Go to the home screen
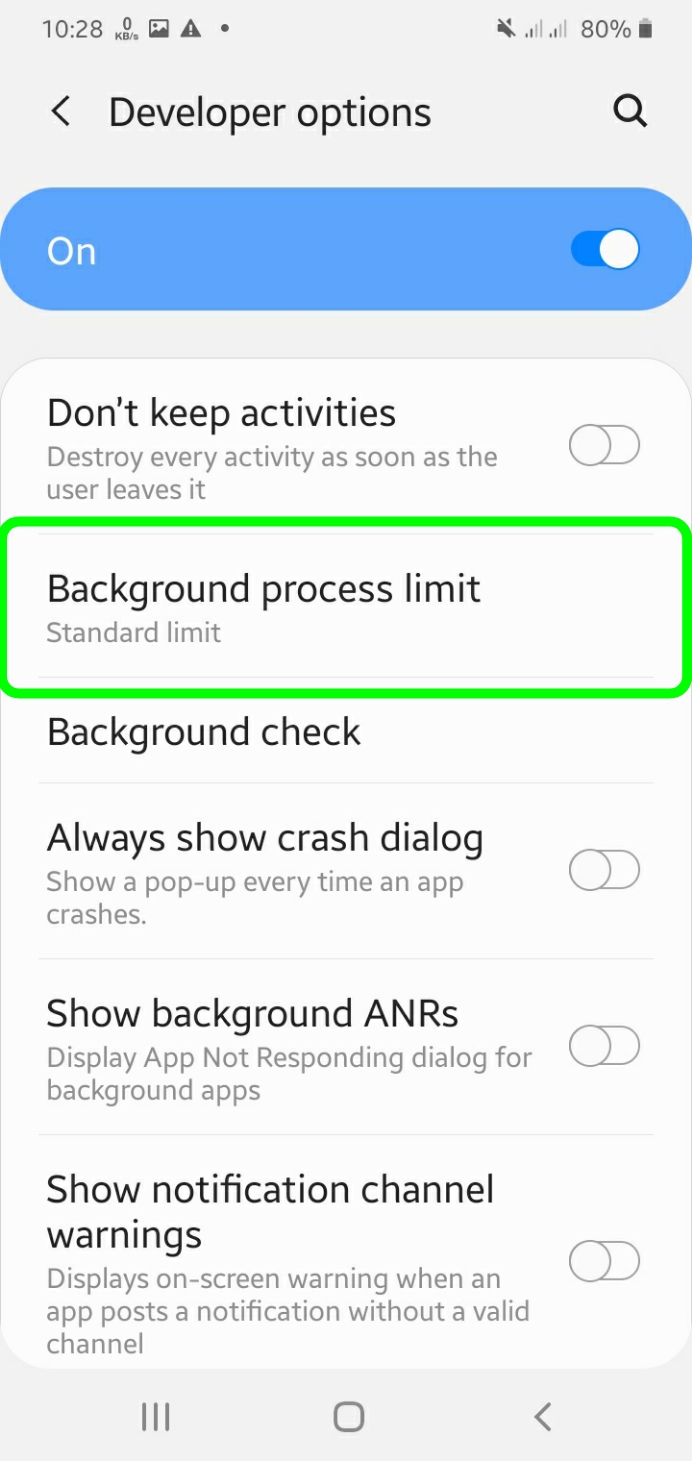Image resolution: width=692 pixels, height=1461 pixels. click(348, 1416)
